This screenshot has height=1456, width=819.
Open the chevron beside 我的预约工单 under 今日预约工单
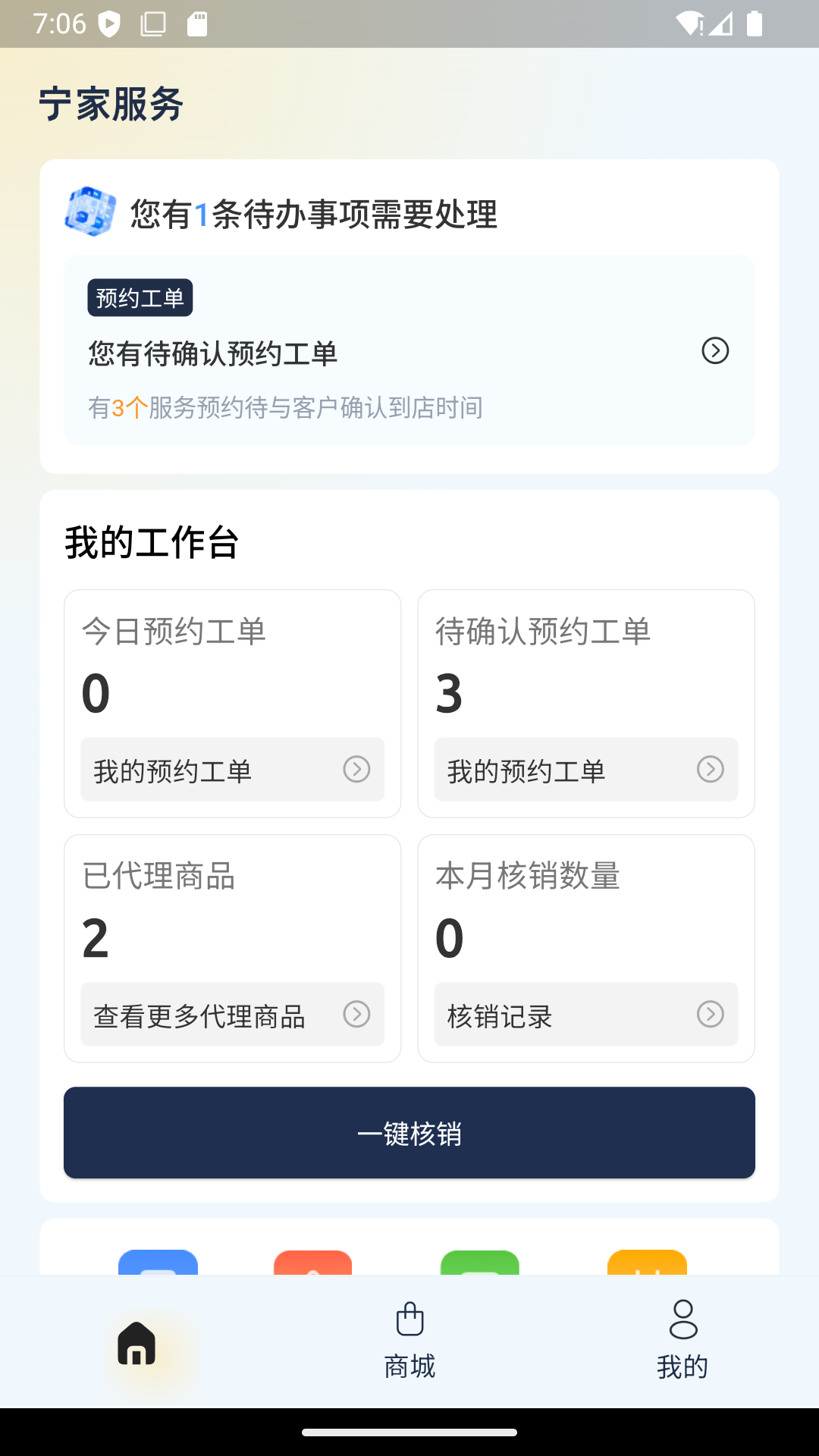point(356,769)
